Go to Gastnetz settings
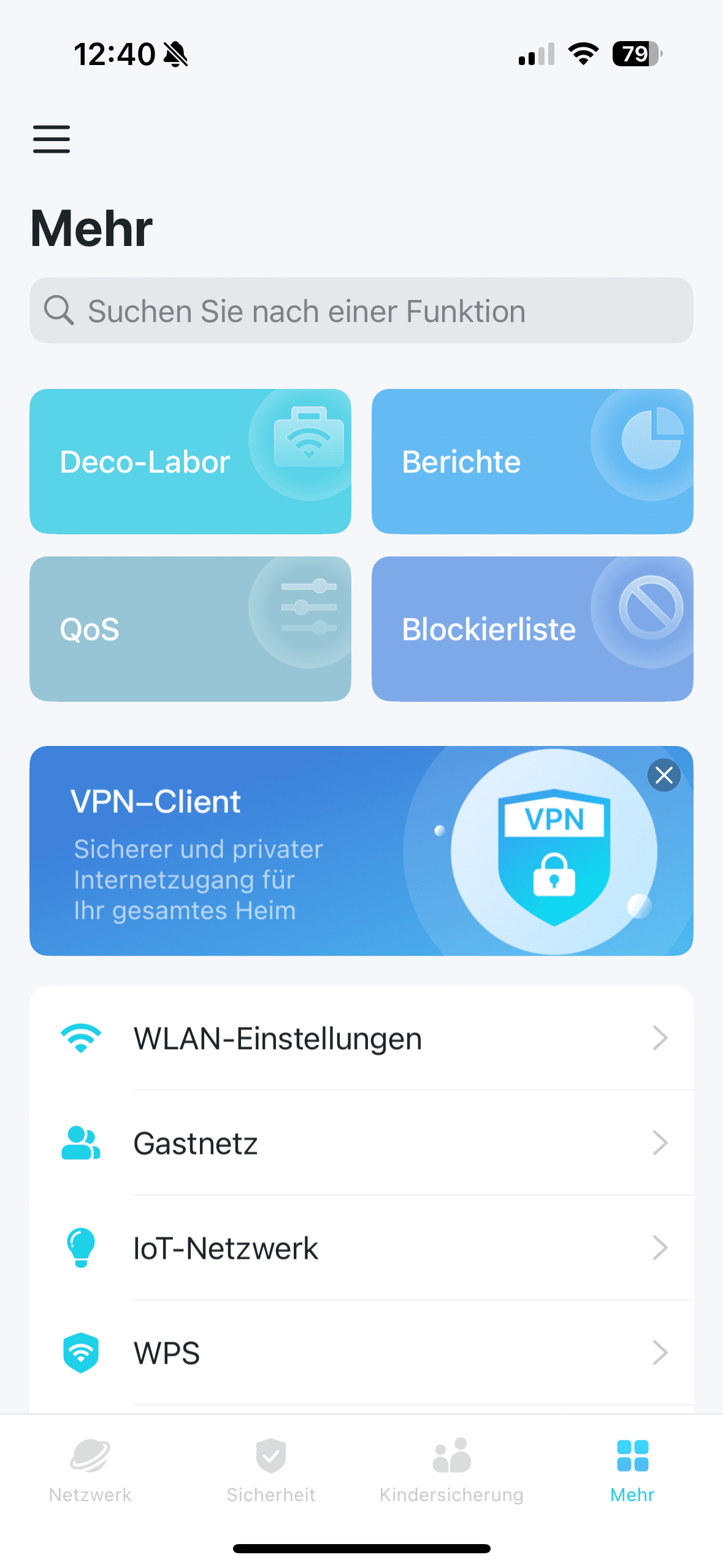 pyautogui.click(x=361, y=1143)
